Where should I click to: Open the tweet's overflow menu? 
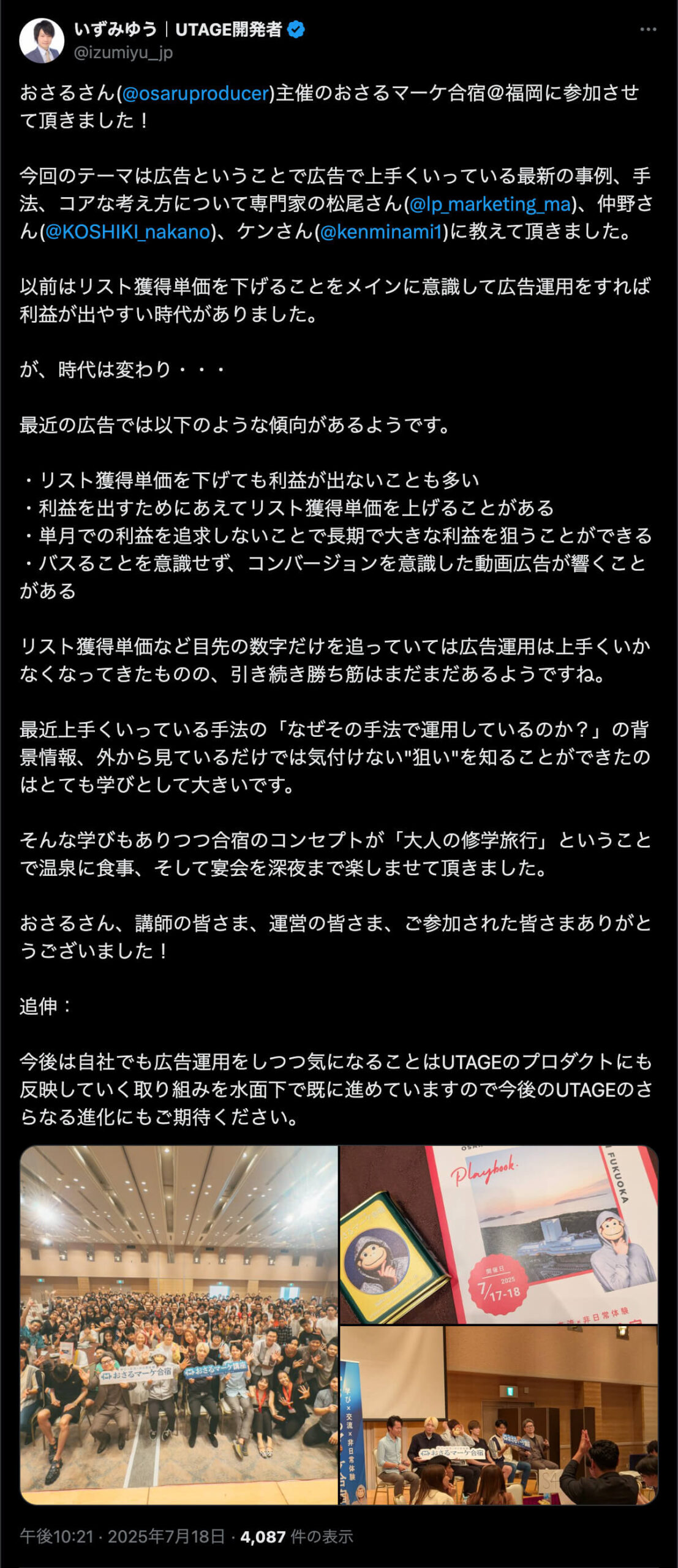click(648, 29)
